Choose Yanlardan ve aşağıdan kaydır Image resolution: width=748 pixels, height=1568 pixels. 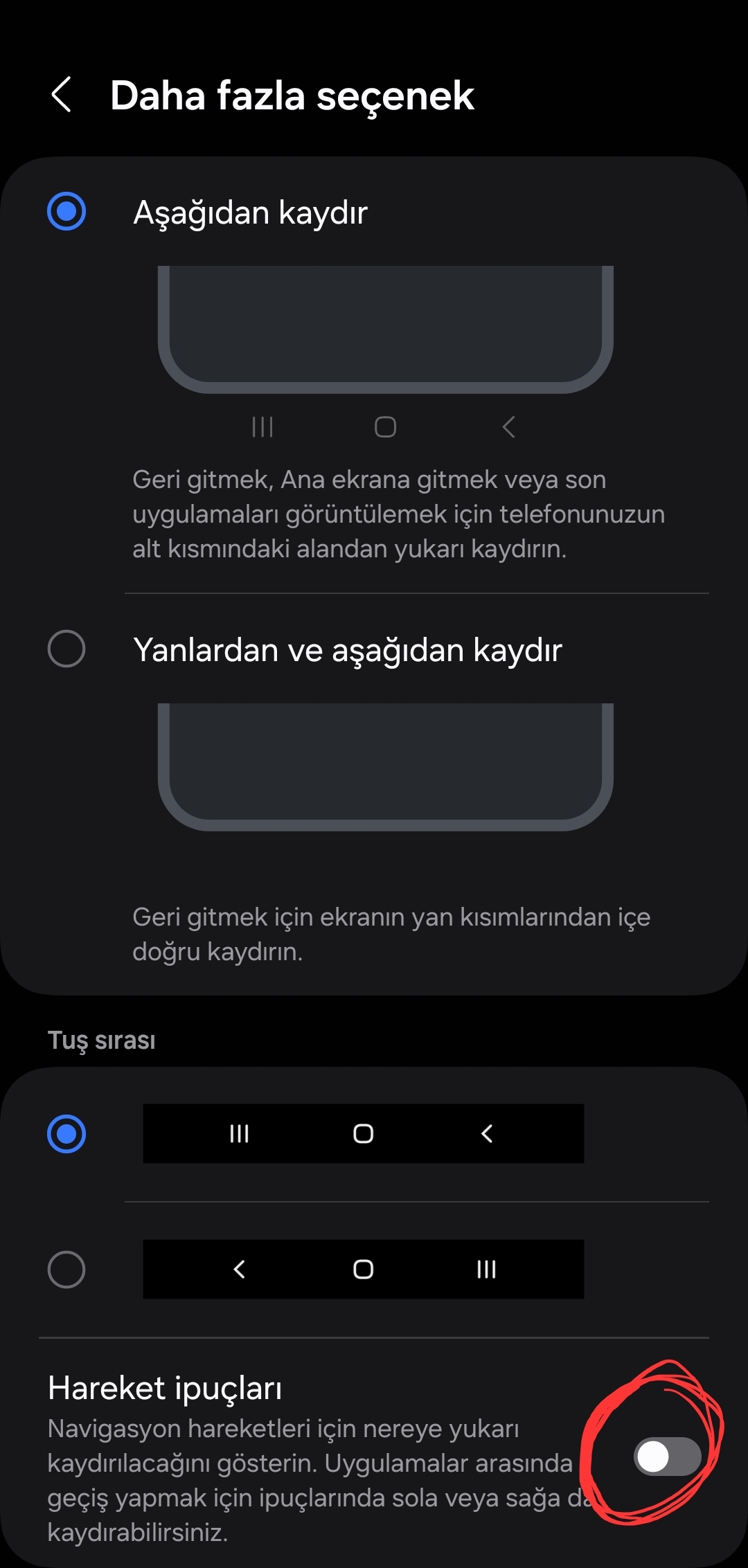[x=66, y=649]
